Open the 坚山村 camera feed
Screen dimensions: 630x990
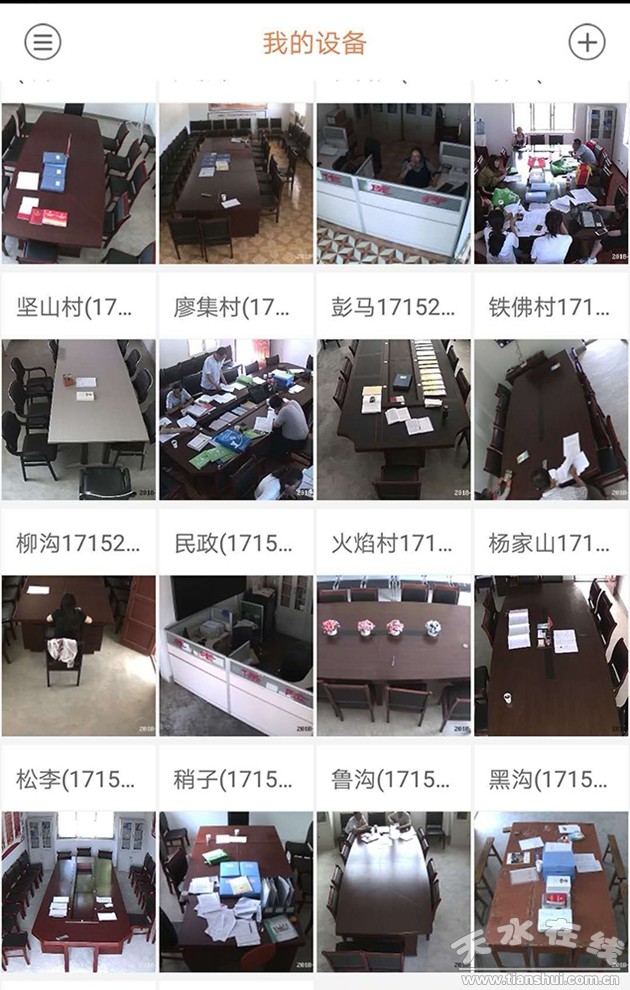click(x=79, y=420)
